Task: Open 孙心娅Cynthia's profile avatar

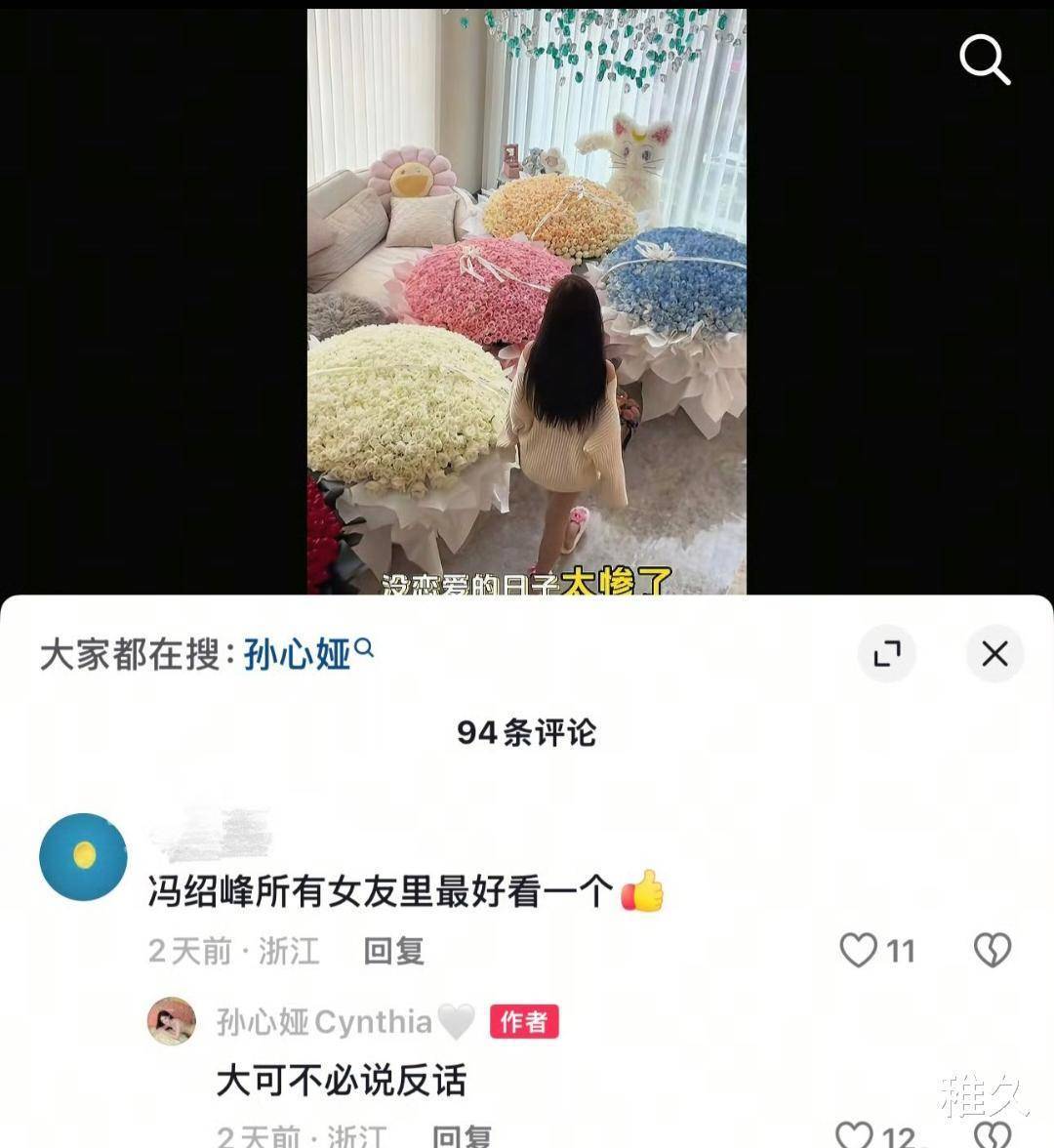Action: click(171, 1021)
